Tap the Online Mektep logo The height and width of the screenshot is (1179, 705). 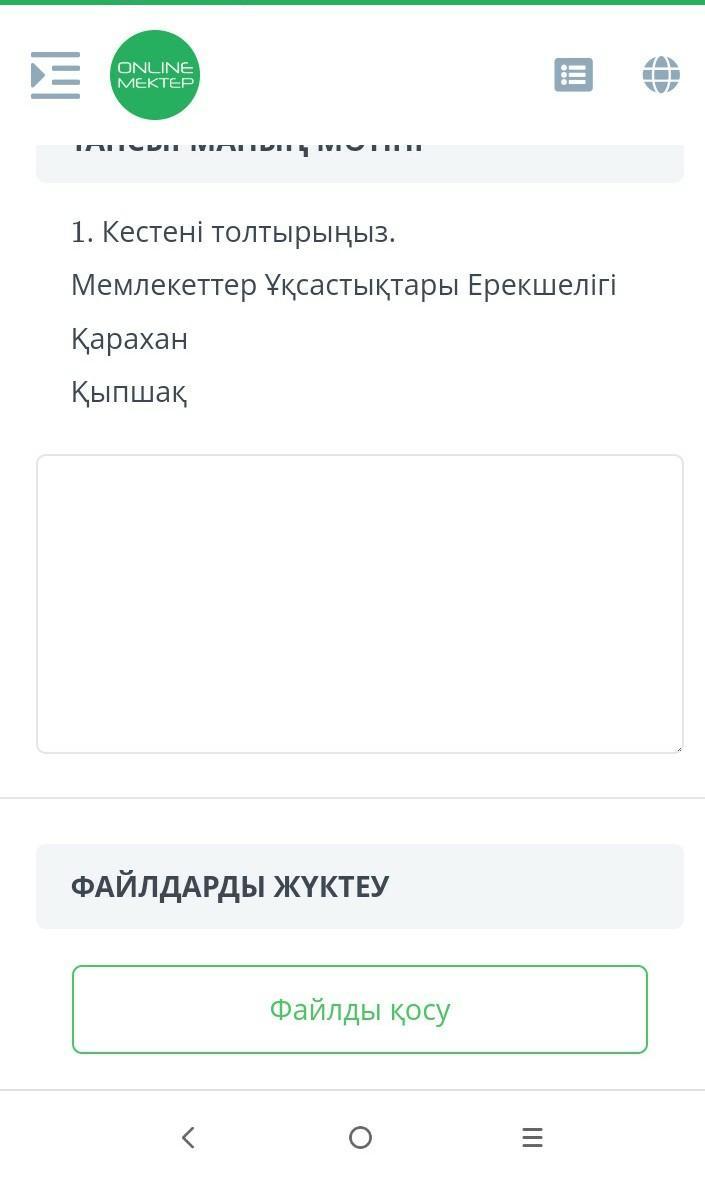[155, 74]
